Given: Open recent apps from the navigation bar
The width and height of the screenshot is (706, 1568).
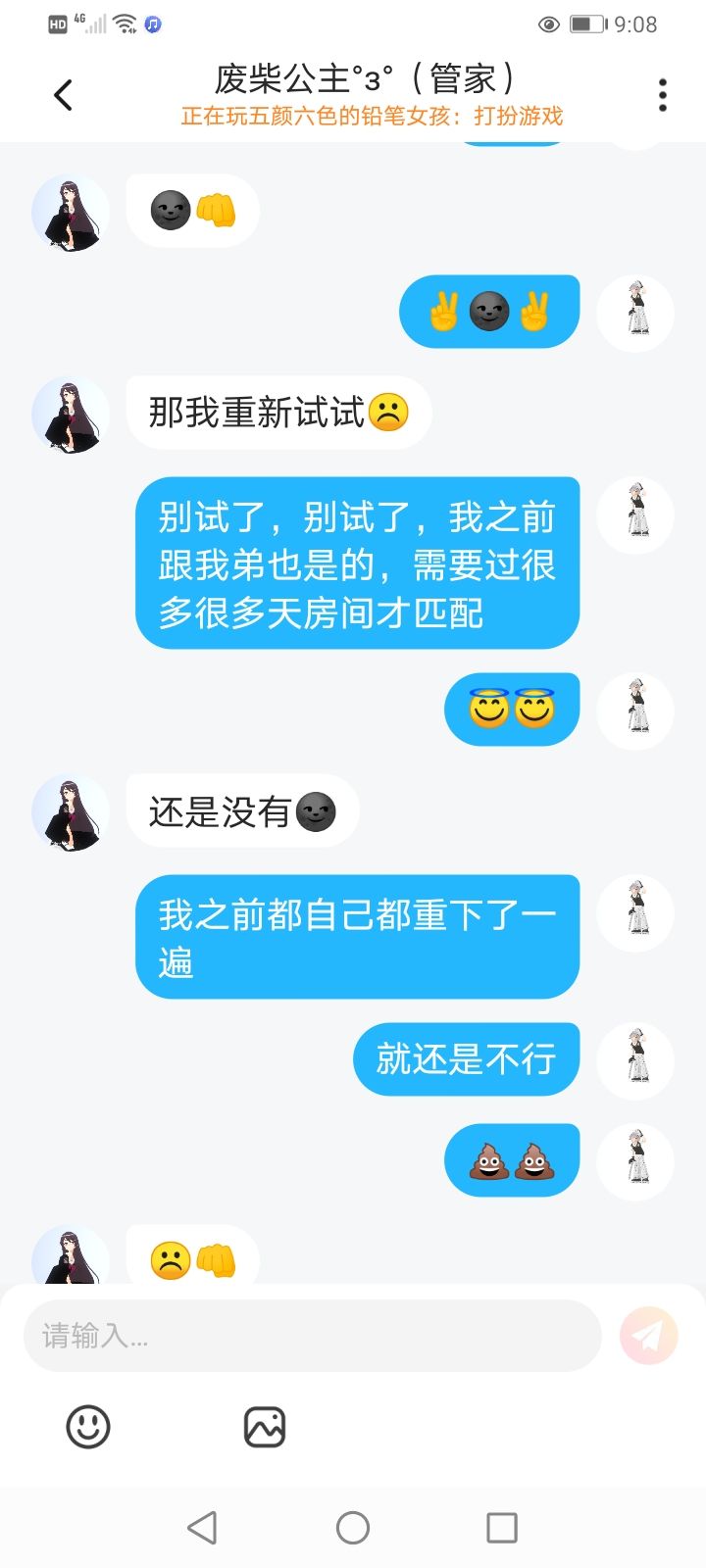Looking at the screenshot, I should click(x=502, y=1527).
